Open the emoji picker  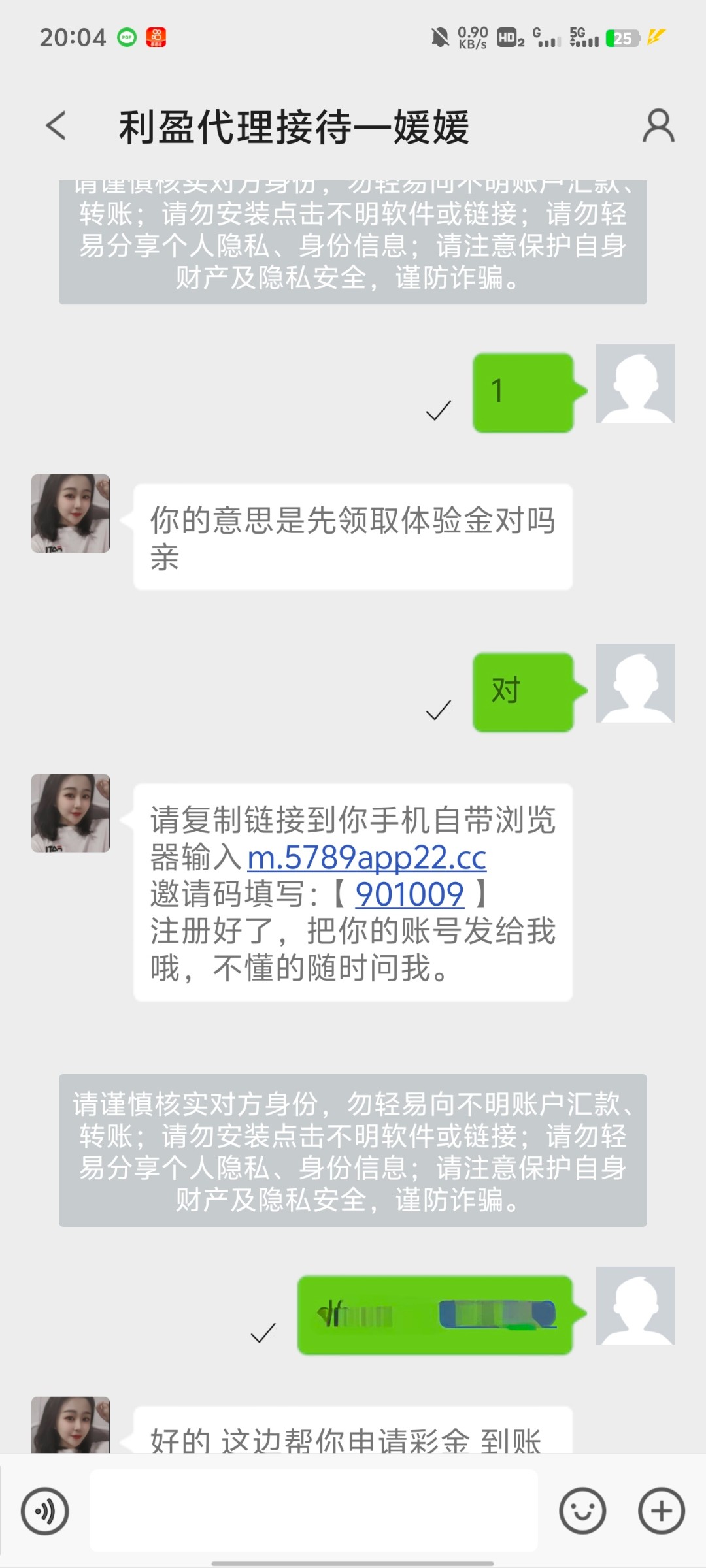pyautogui.click(x=582, y=1511)
